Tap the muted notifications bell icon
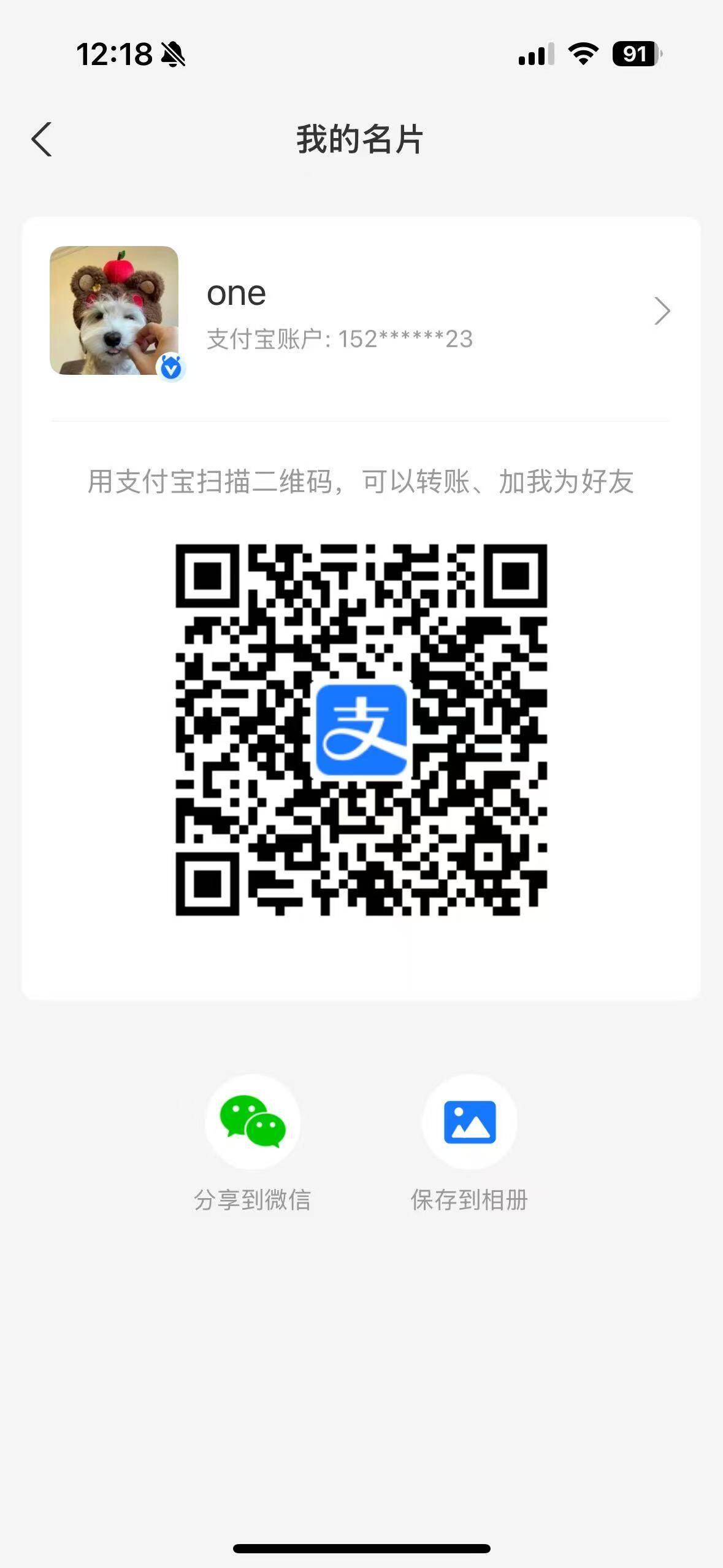This screenshot has width=723, height=1568. pos(174,54)
